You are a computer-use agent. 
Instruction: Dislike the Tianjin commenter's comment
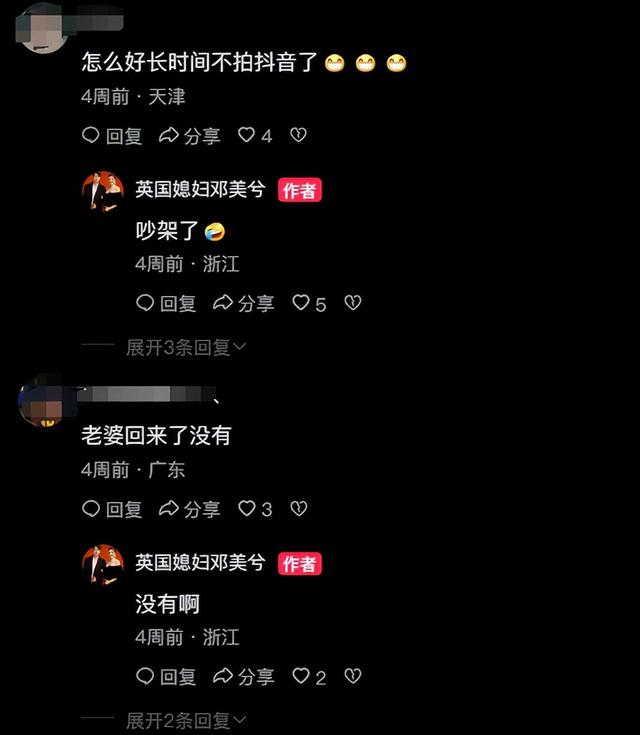tap(298, 136)
